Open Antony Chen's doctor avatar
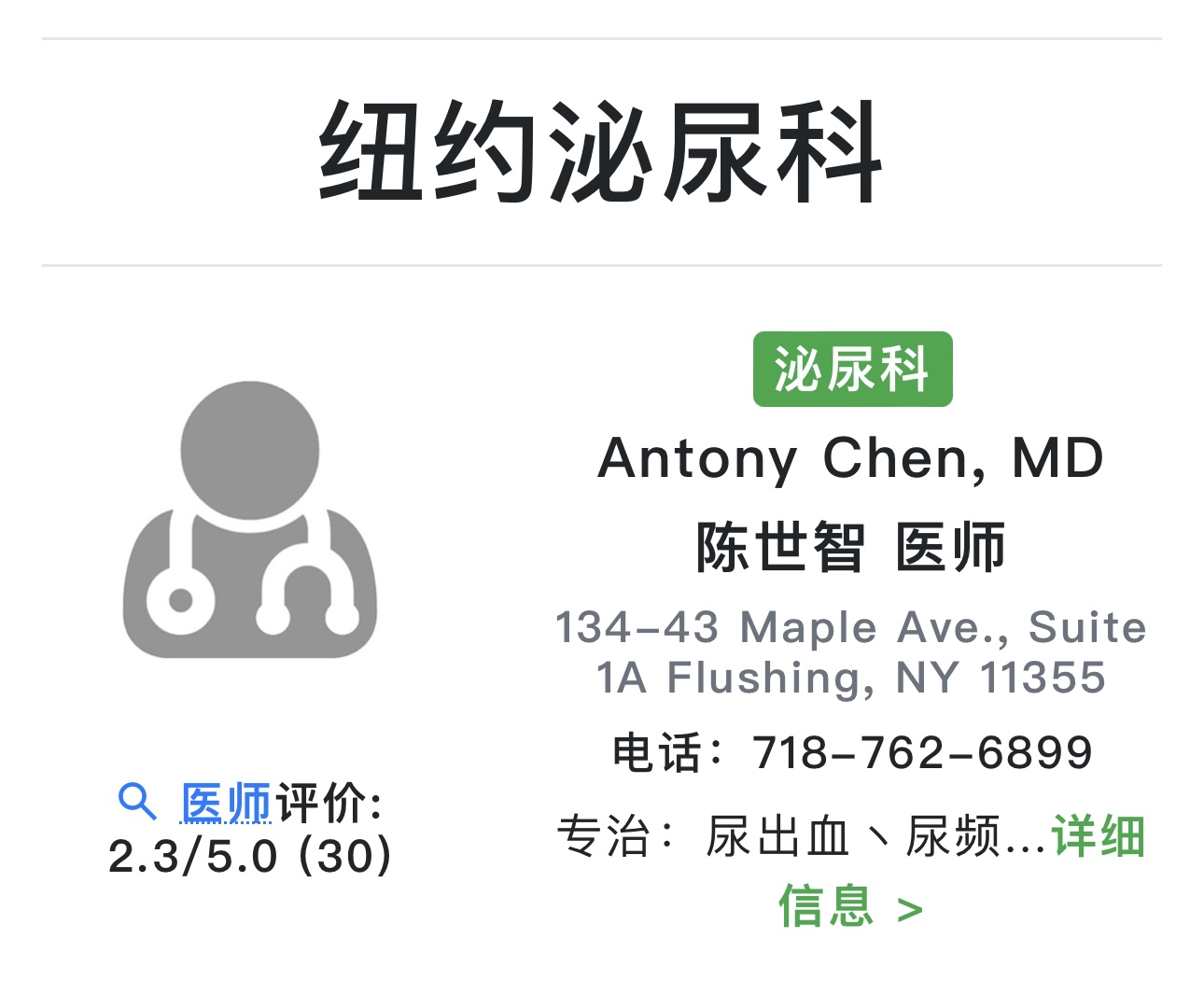 [x=250, y=520]
